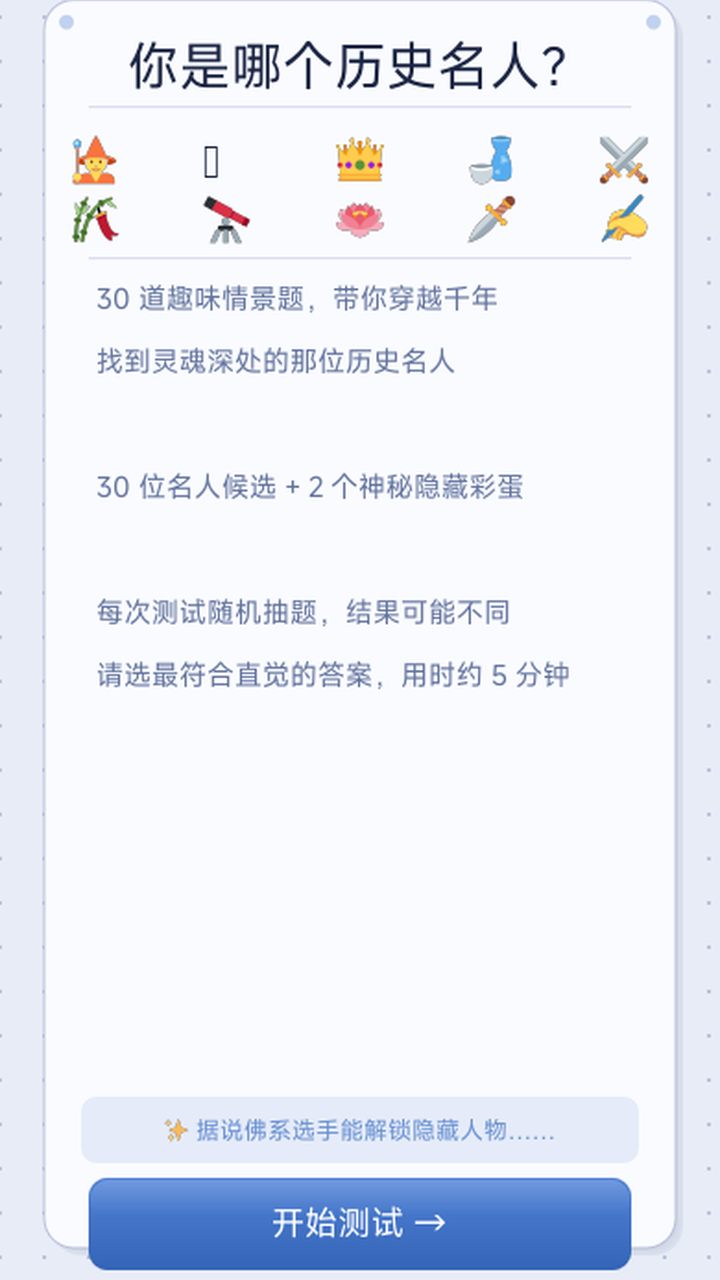Tap the 开始测试 button to start the quiz

tap(359, 1223)
